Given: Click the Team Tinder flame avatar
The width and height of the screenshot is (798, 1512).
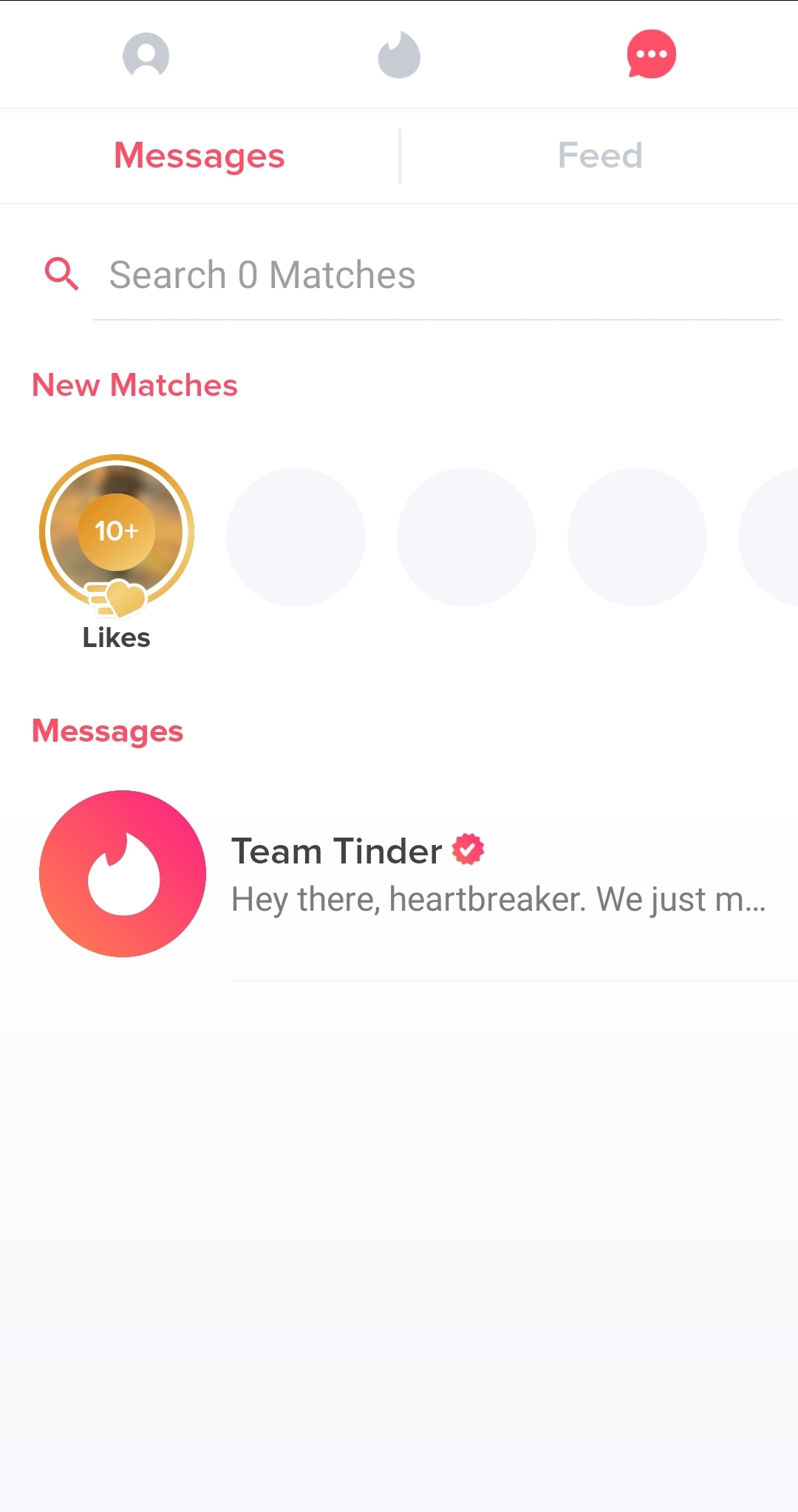Looking at the screenshot, I should 123,873.
